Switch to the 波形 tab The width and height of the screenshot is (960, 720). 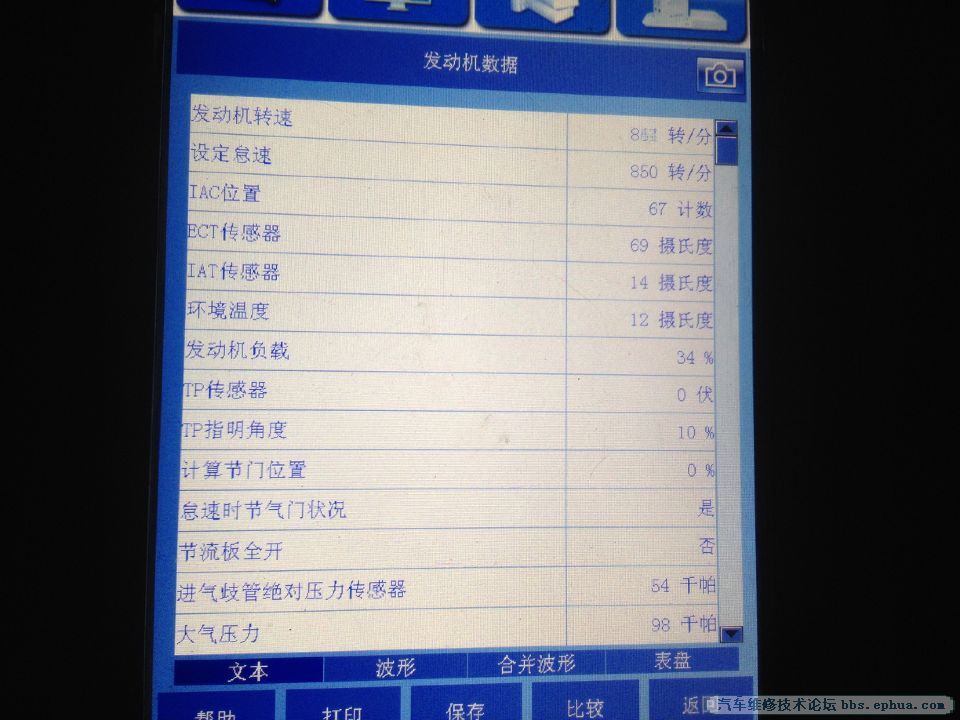(395, 667)
